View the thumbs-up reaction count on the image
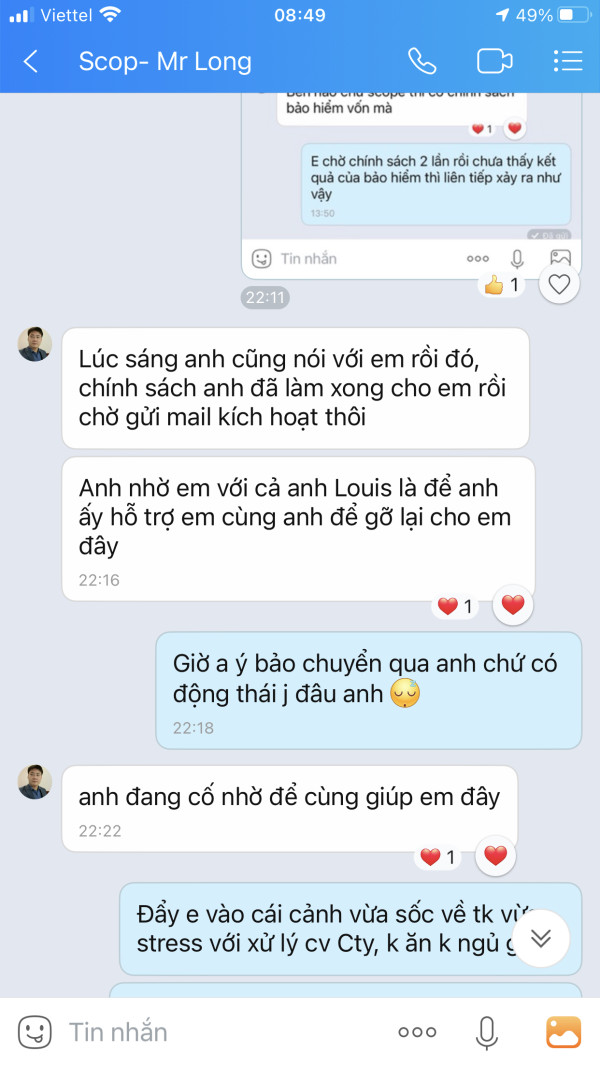600x1067 pixels. point(502,284)
